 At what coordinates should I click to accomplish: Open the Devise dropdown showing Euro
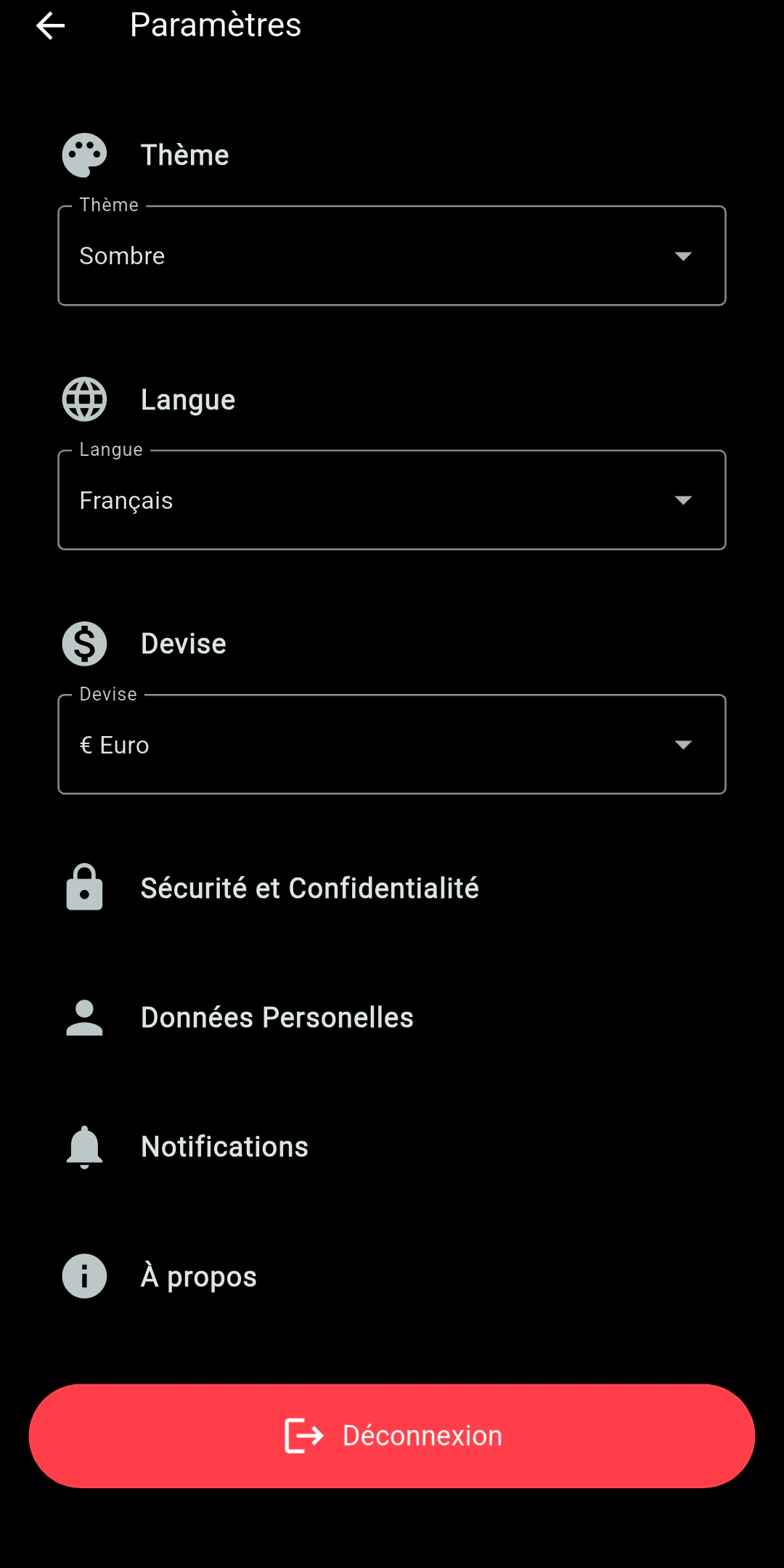[x=392, y=744]
